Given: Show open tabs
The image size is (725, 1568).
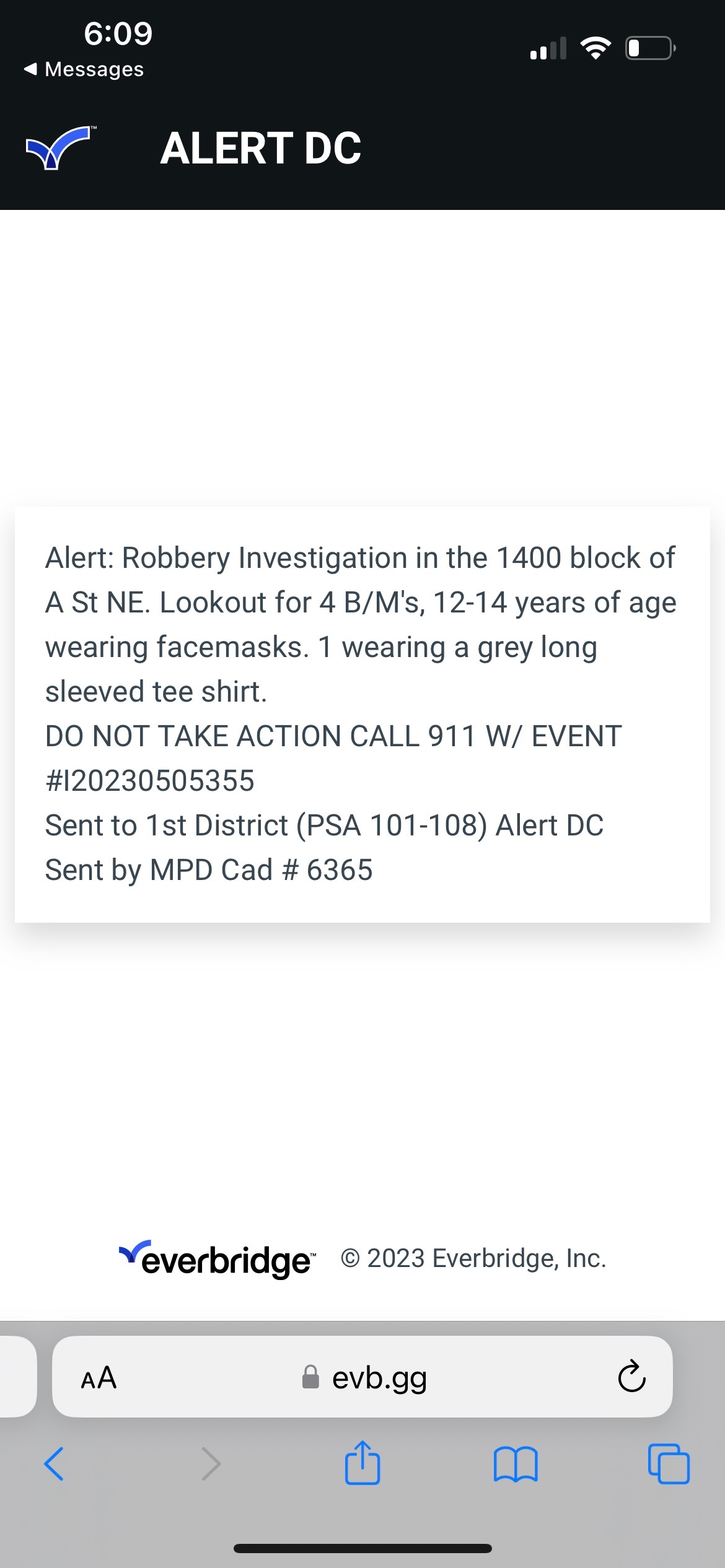Looking at the screenshot, I should point(669,1464).
